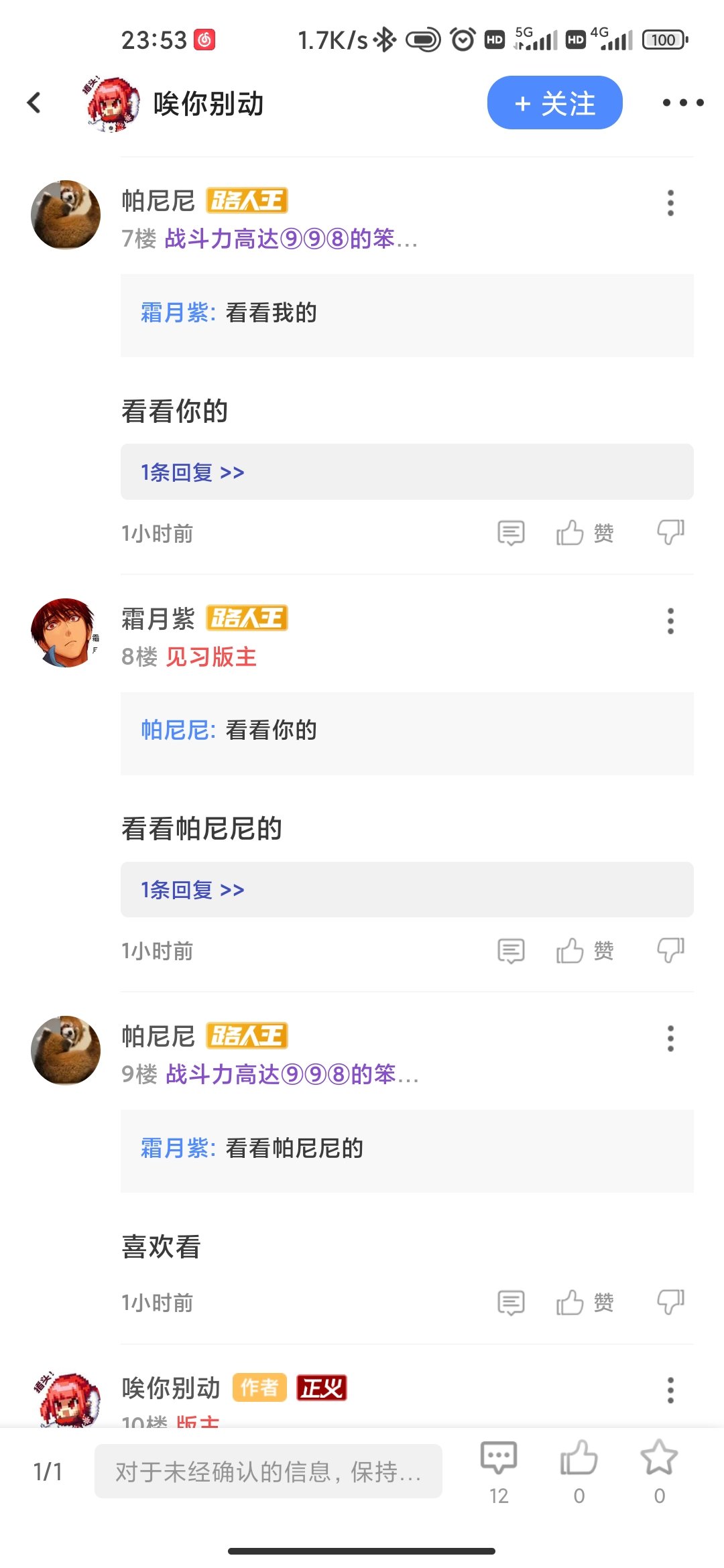Expand the 1条回复 under 看看你的
Image resolution: width=724 pixels, height=1568 pixels.
(x=407, y=472)
